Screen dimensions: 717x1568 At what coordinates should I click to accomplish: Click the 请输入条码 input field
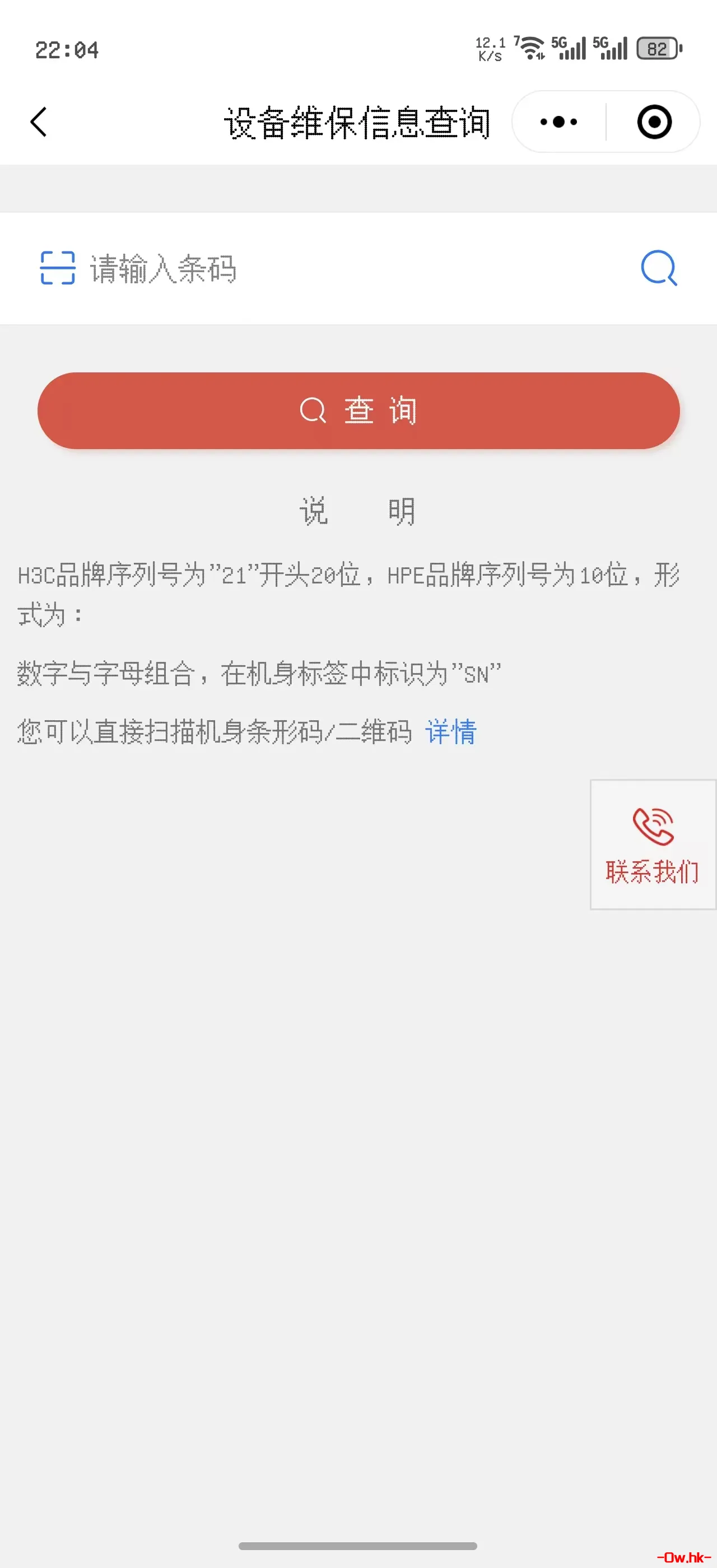tap(244, 268)
